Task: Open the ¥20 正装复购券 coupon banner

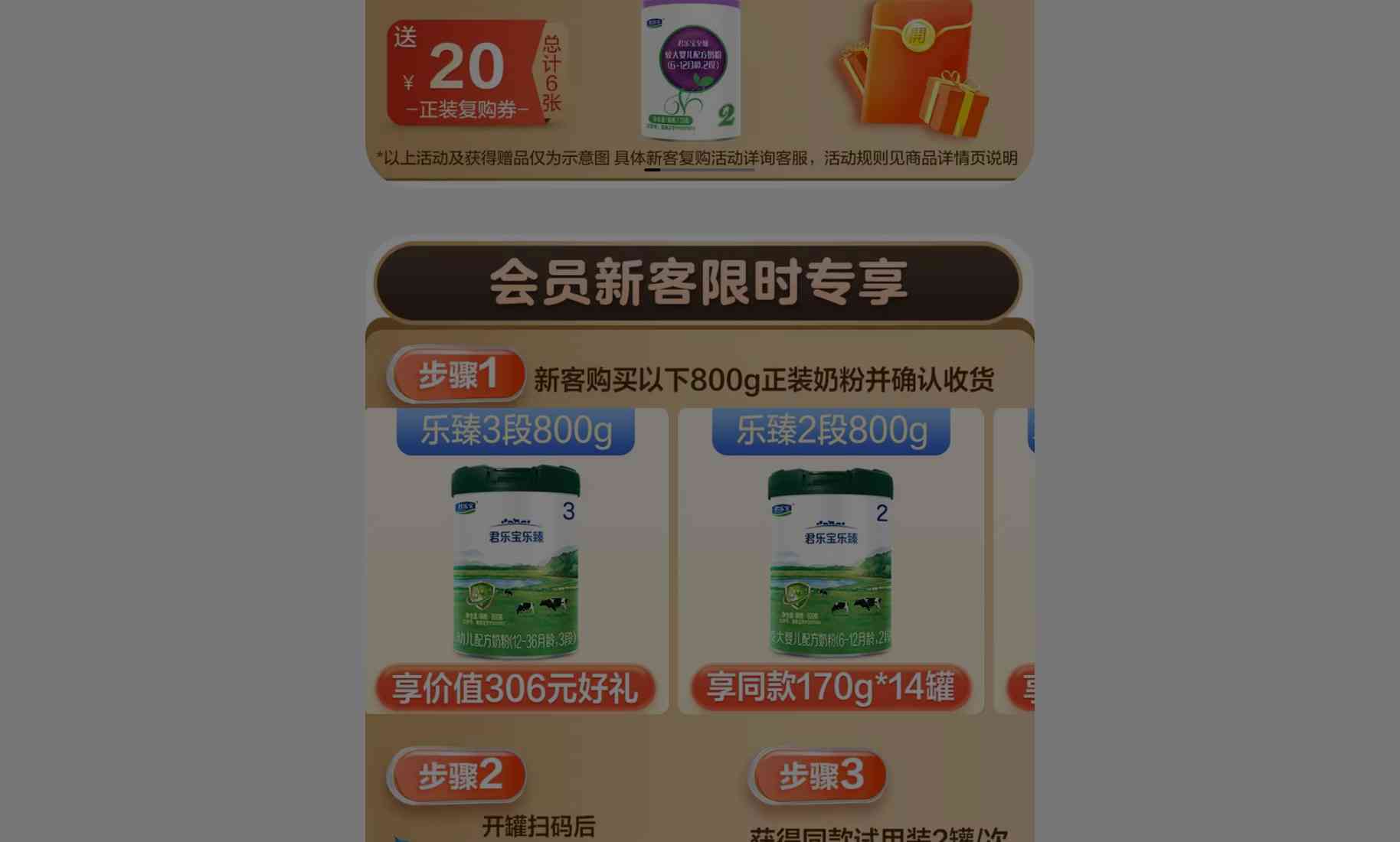Action: (x=475, y=73)
